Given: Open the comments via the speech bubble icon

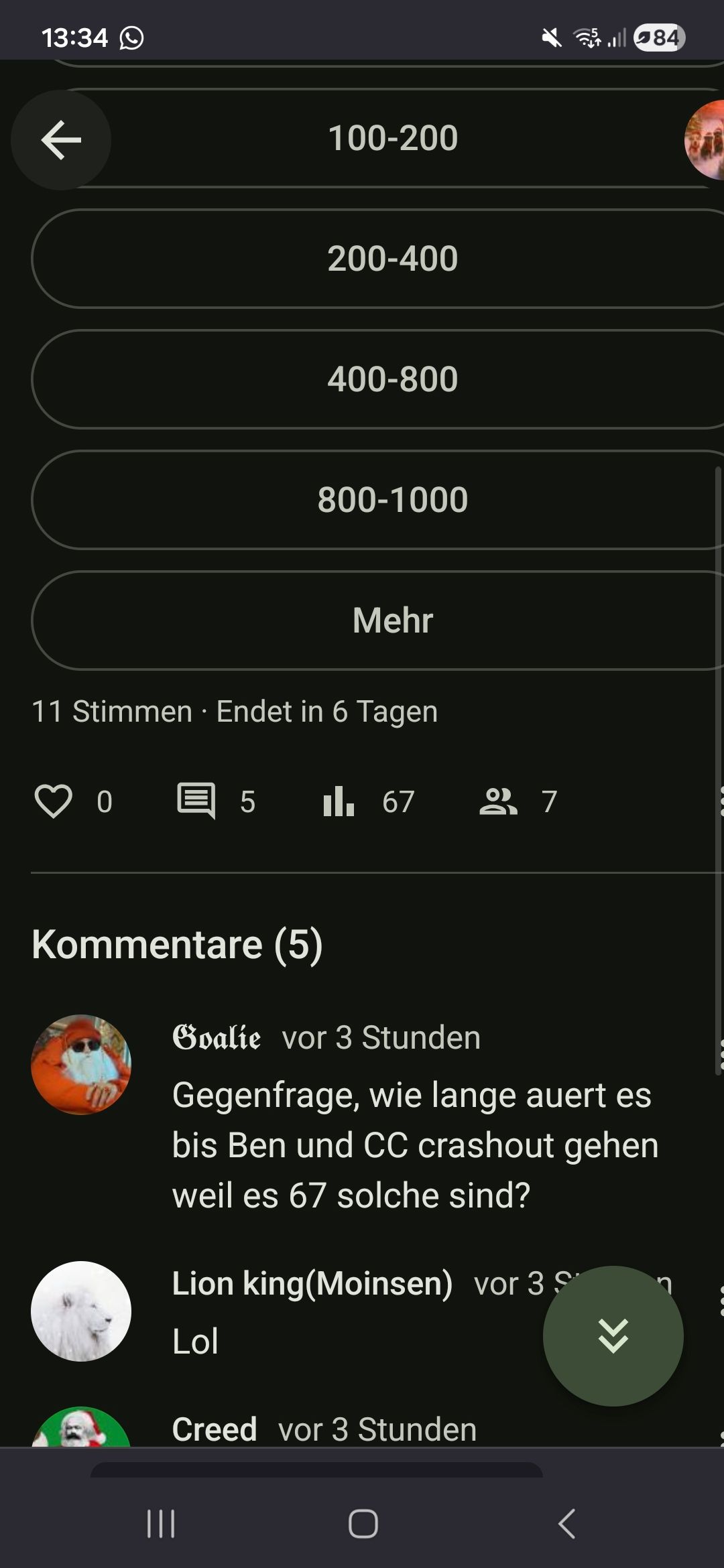Looking at the screenshot, I should pyautogui.click(x=196, y=801).
